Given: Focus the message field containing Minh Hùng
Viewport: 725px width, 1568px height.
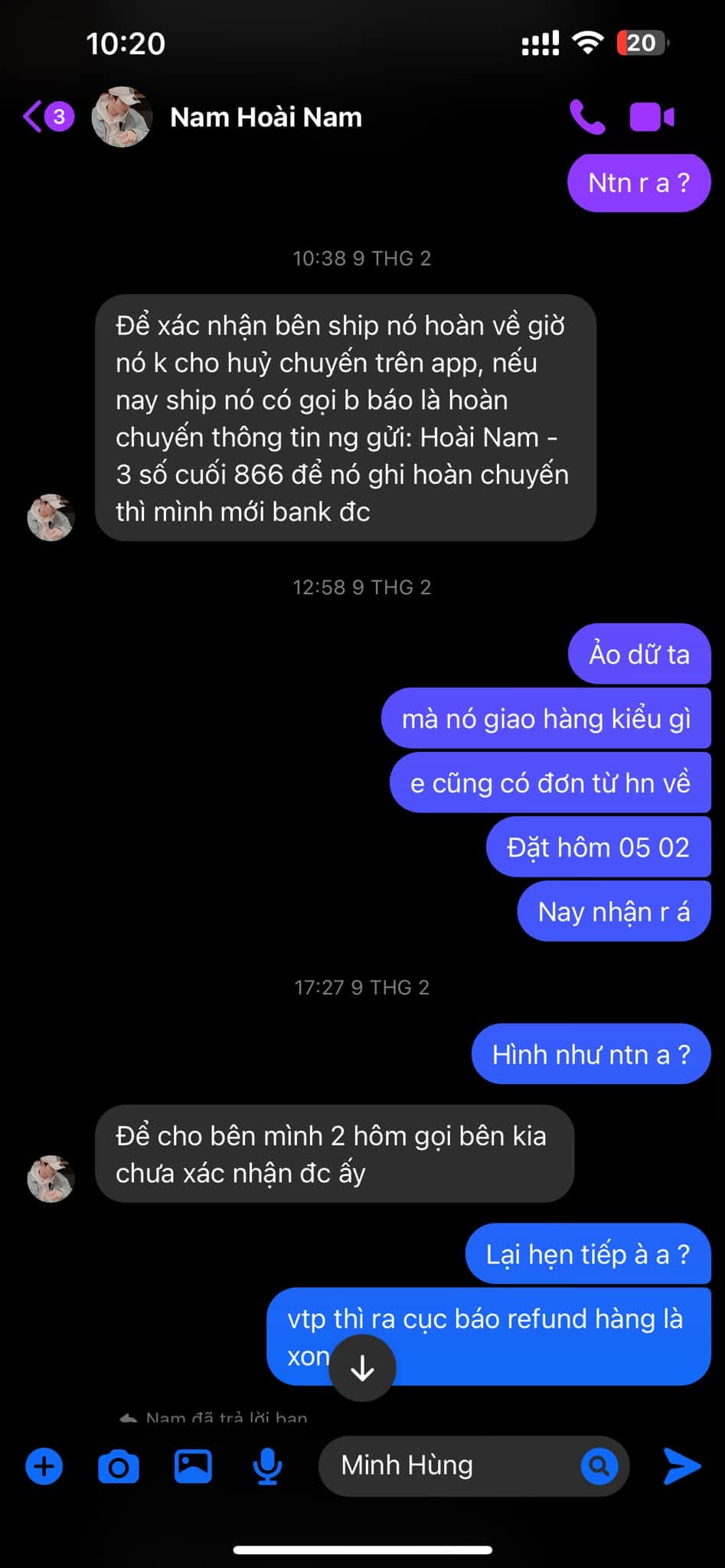Looking at the screenshot, I should 444,1466.
